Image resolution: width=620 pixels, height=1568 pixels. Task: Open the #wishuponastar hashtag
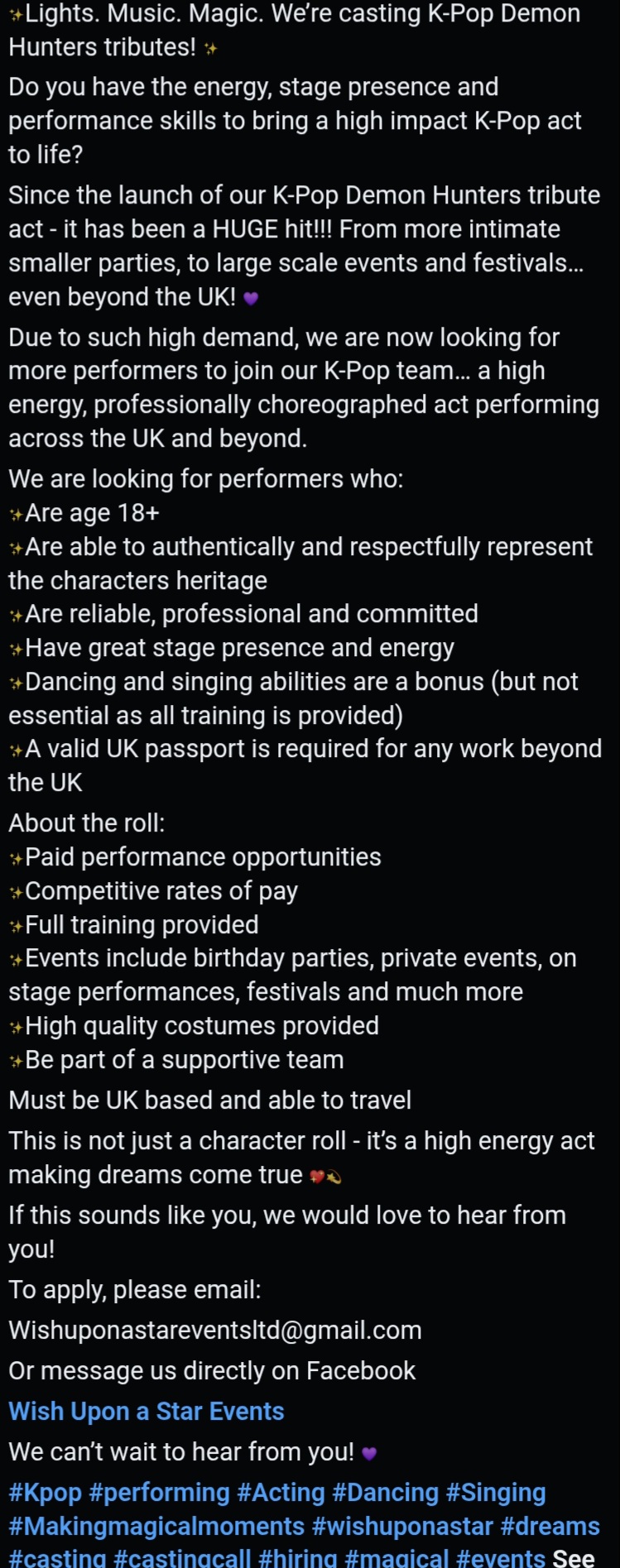(402, 1527)
